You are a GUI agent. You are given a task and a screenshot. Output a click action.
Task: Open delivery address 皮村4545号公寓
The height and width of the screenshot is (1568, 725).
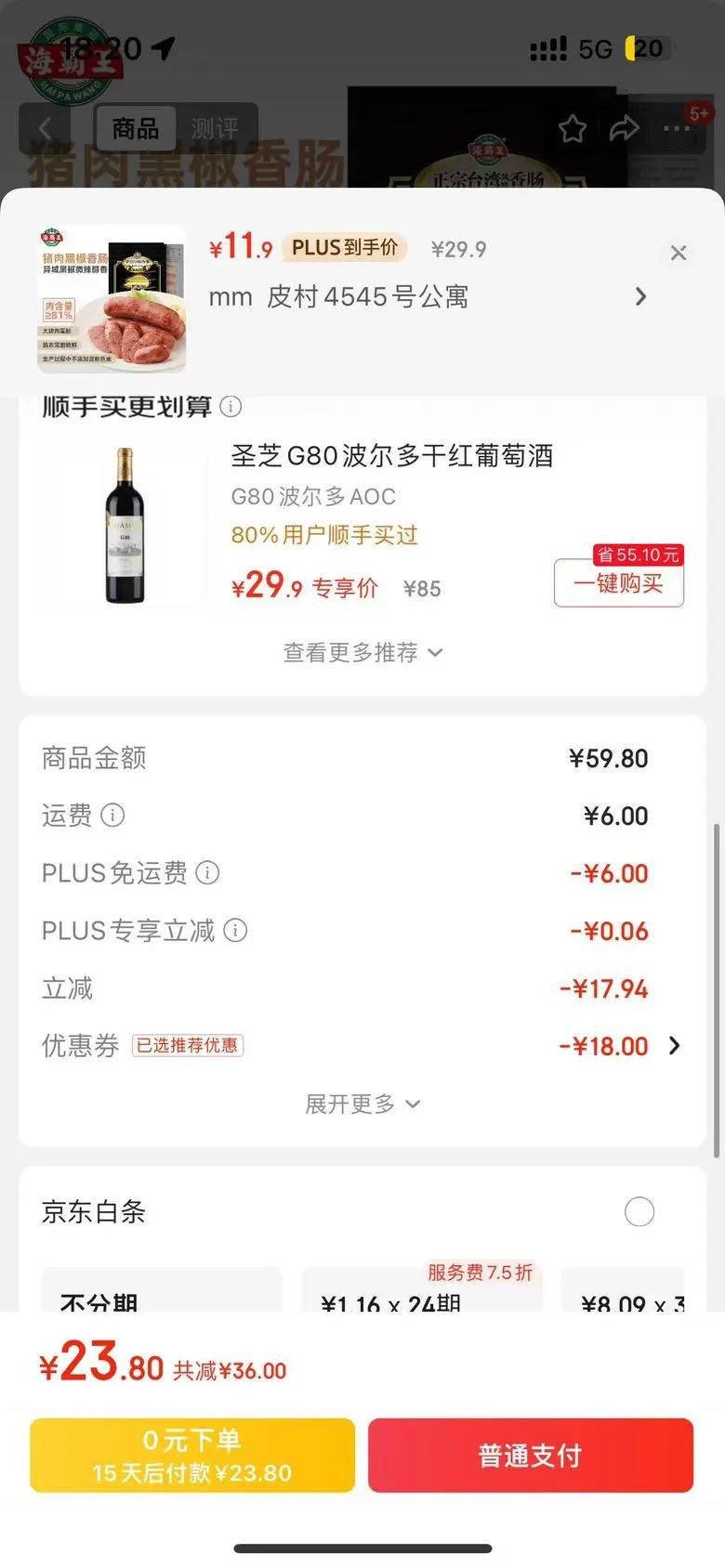pyautogui.click(x=428, y=297)
